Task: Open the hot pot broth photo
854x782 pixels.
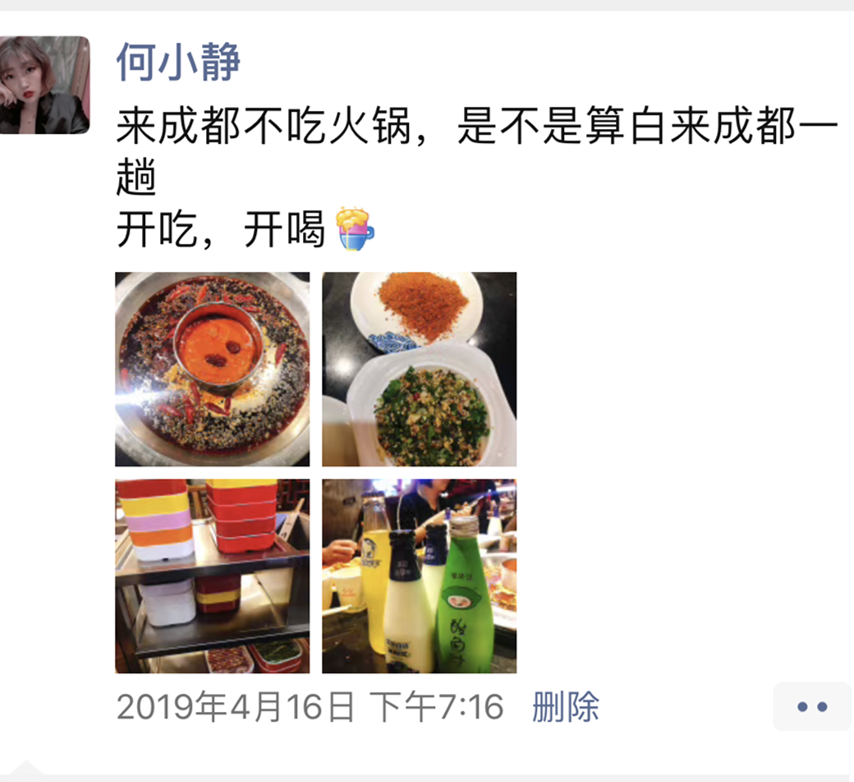Action: tap(212, 369)
